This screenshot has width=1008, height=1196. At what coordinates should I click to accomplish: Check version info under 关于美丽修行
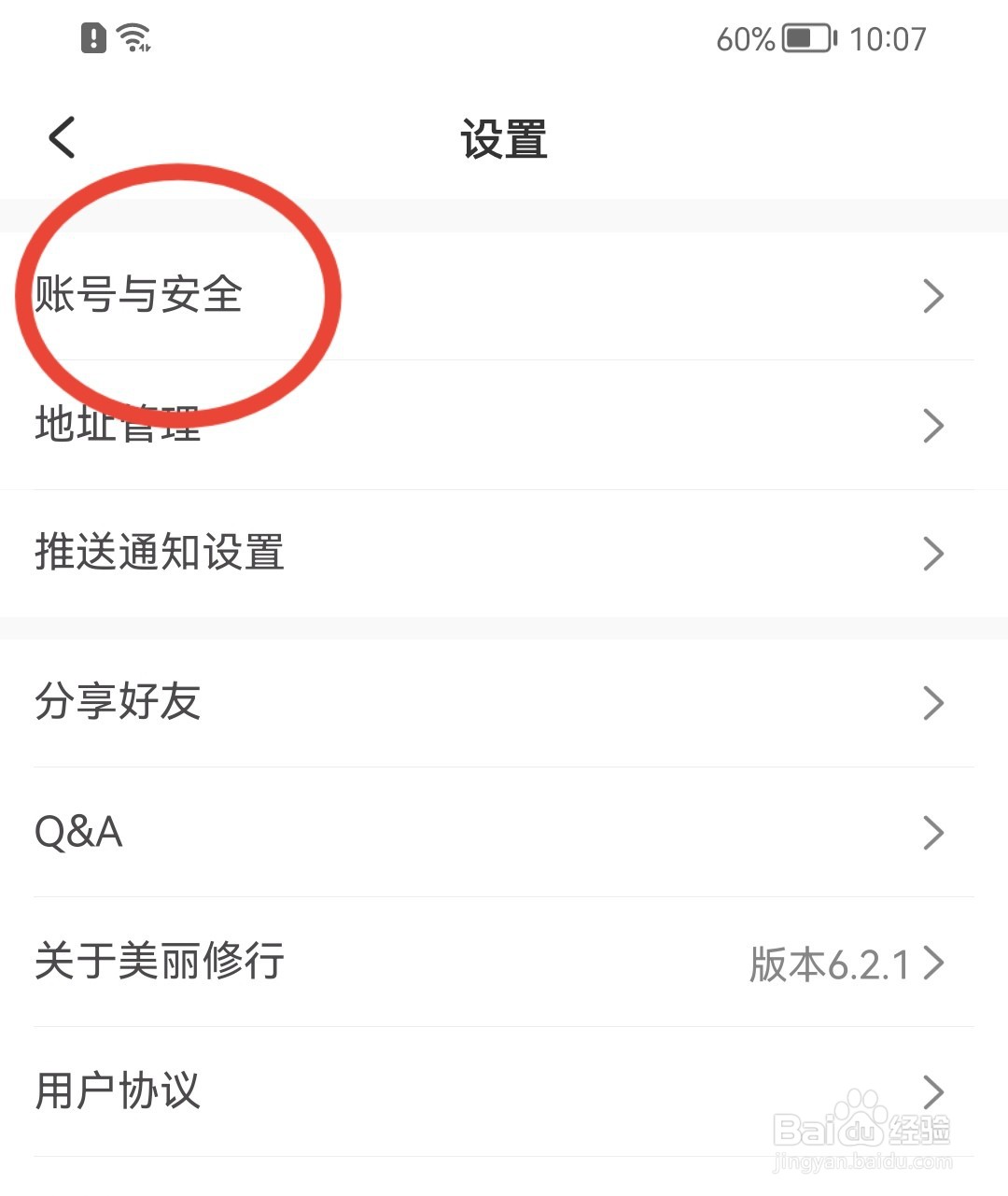coord(159,962)
